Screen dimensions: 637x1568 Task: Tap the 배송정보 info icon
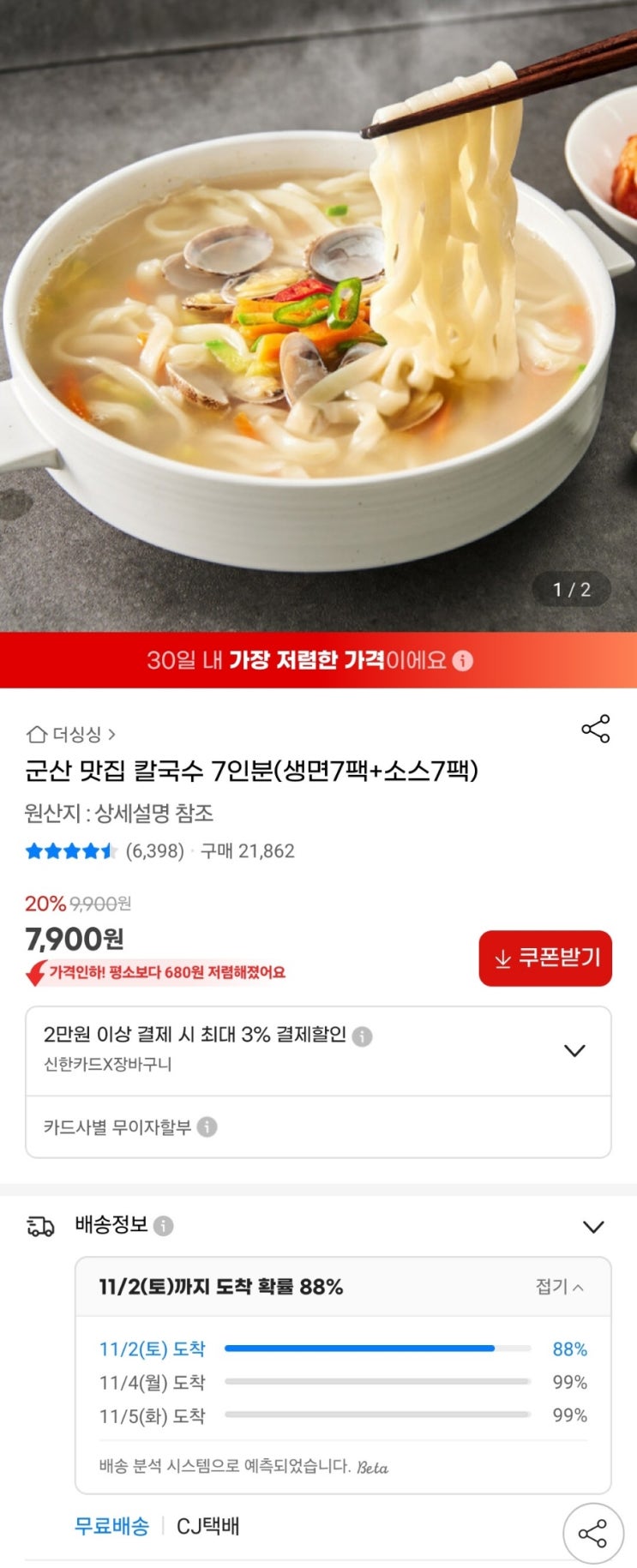[163, 1226]
